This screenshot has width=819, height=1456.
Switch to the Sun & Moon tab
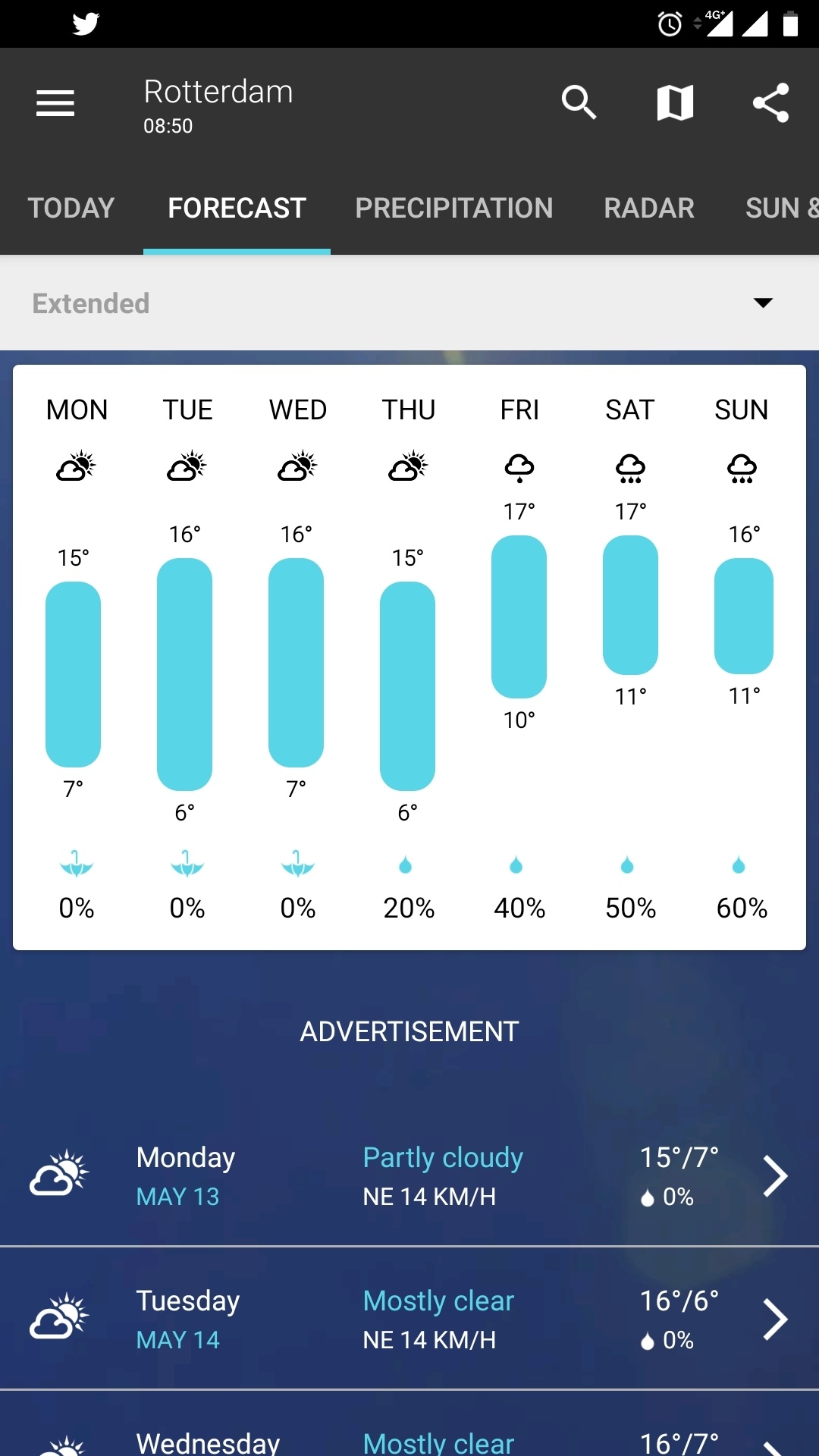(x=781, y=208)
